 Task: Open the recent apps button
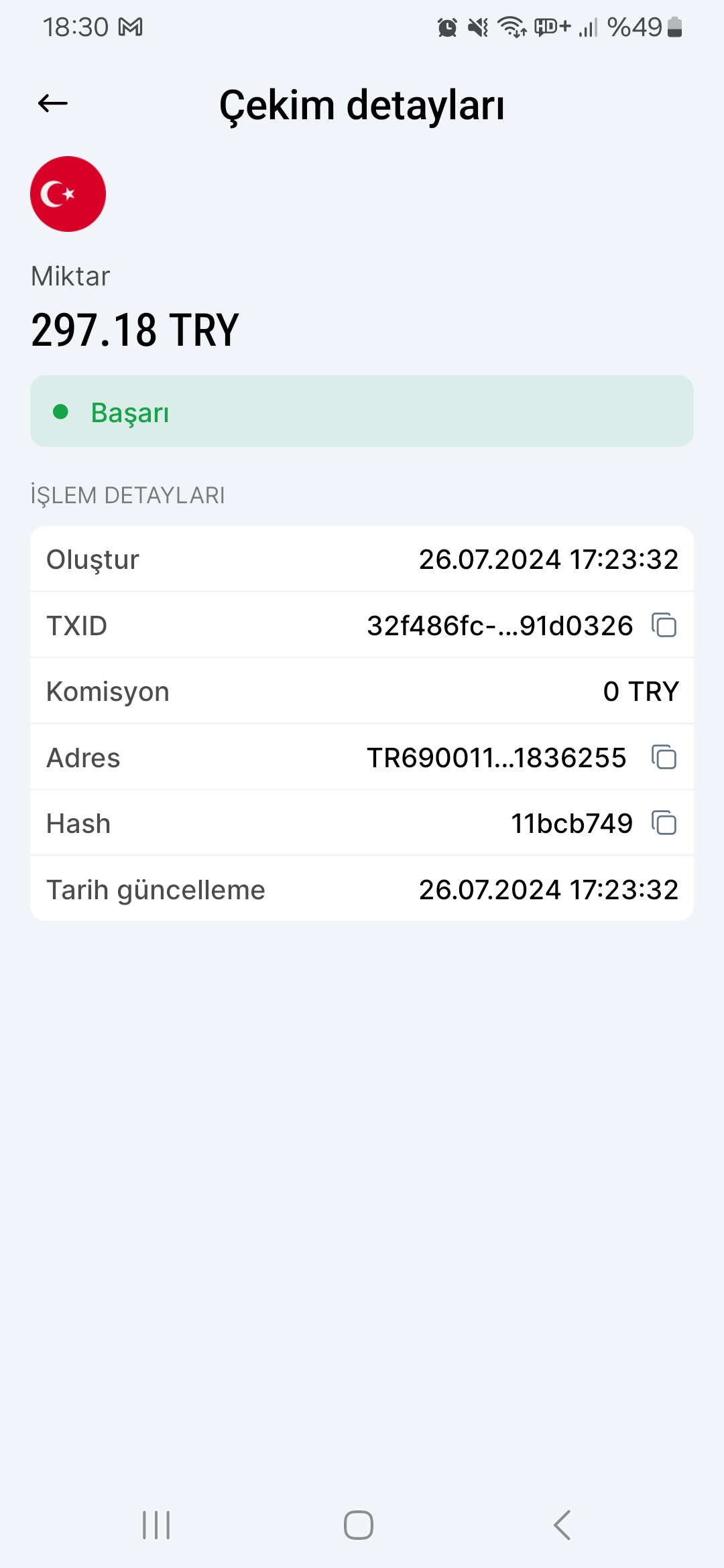pos(156,1525)
